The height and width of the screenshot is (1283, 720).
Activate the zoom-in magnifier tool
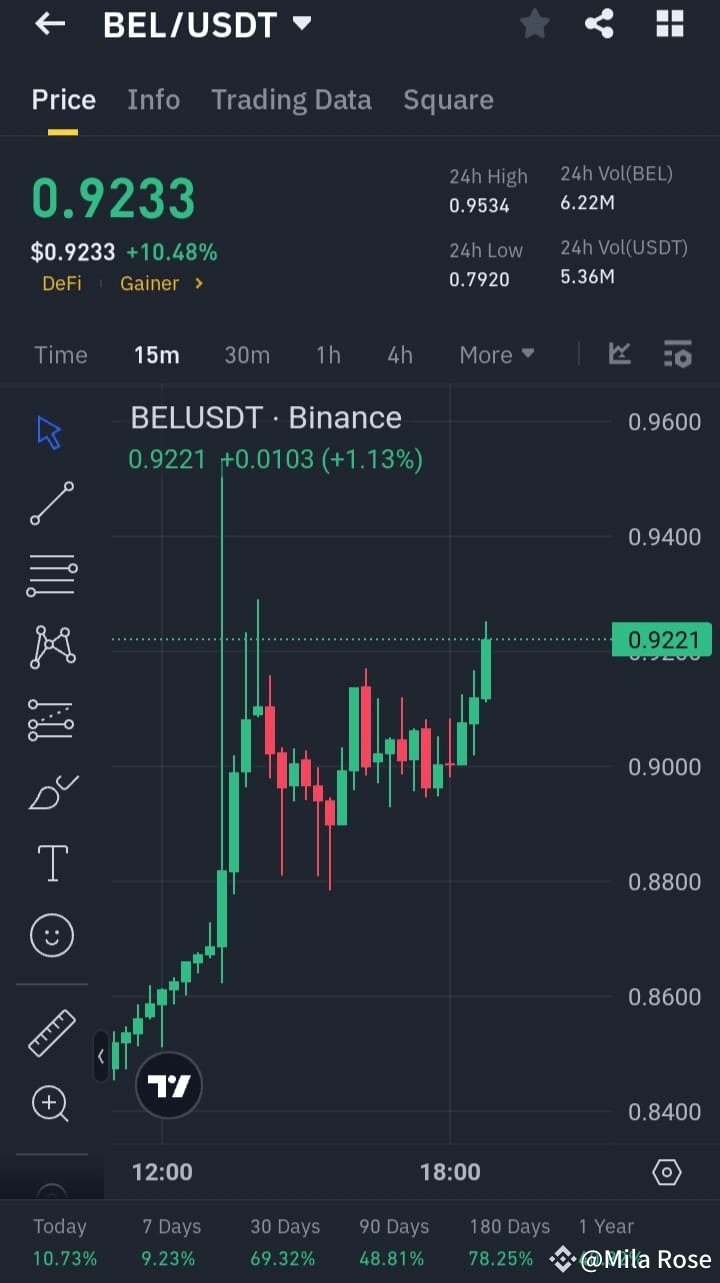point(50,1104)
